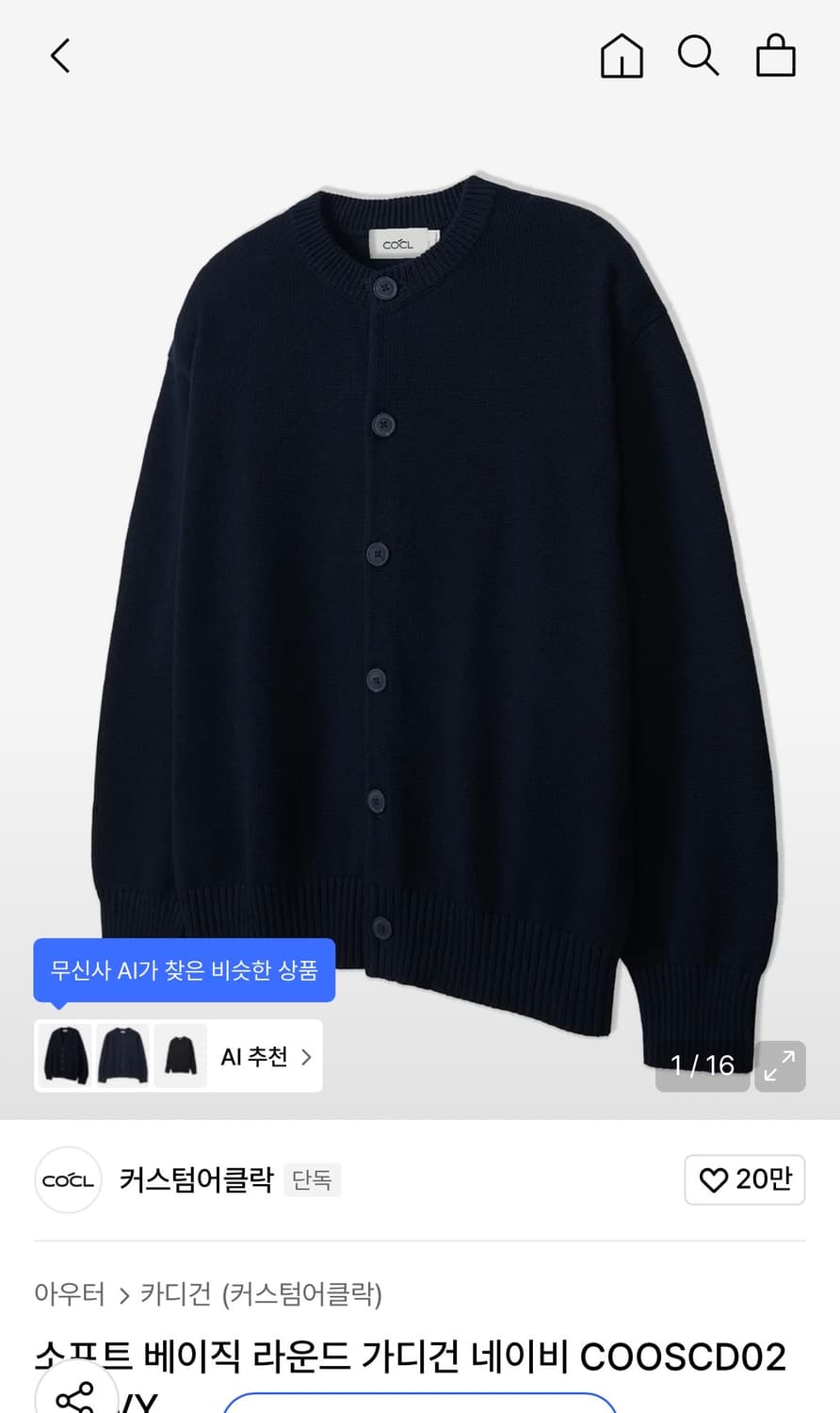Open the COCL brand logo page
This screenshot has height=1413, width=840.
(67, 1180)
